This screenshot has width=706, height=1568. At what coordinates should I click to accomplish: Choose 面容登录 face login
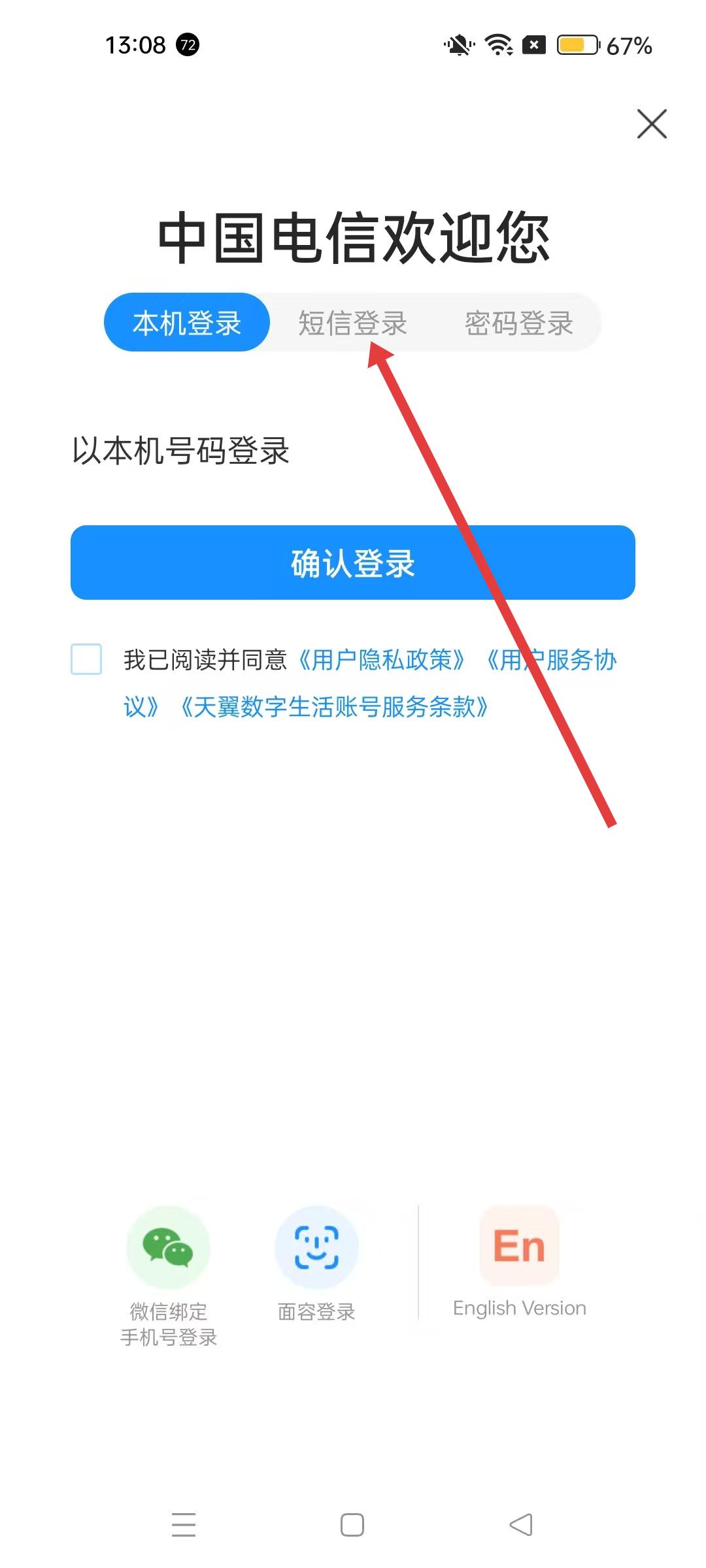tap(316, 1249)
